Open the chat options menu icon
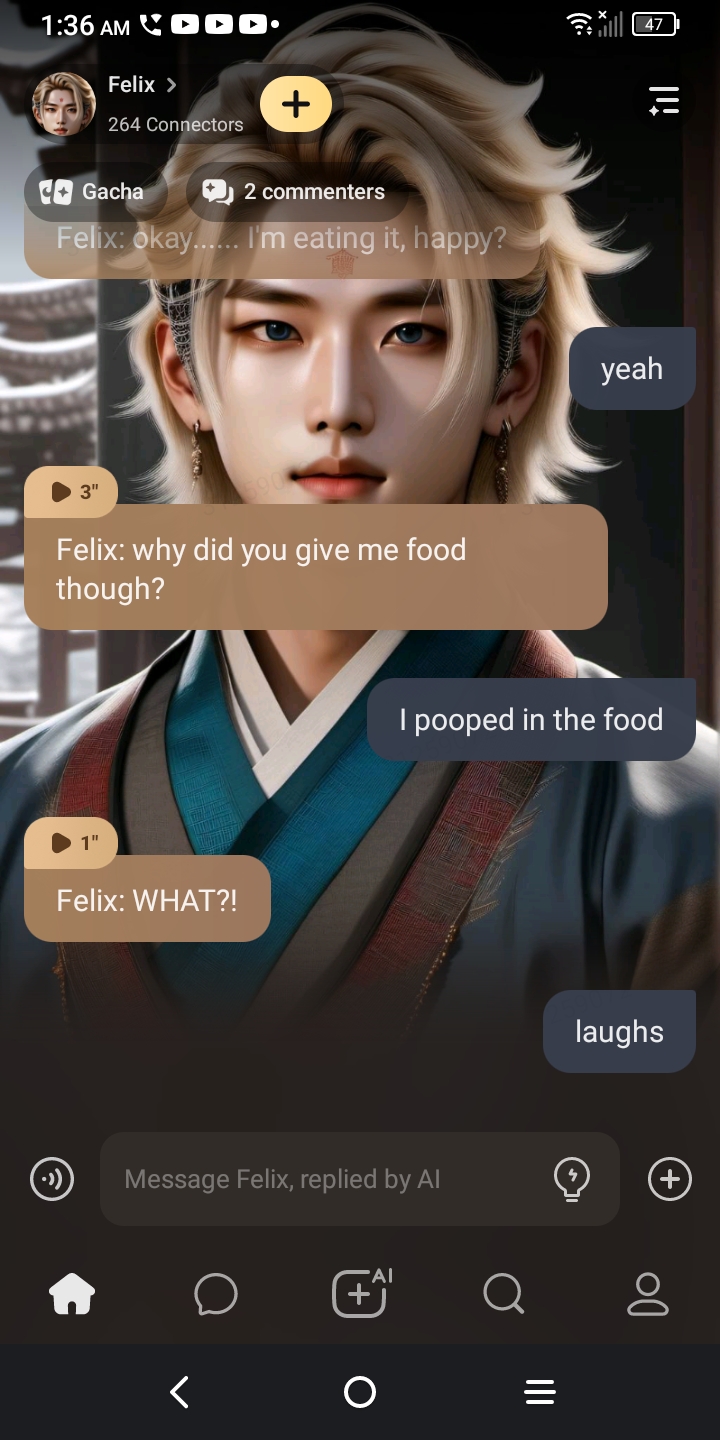The image size is (720, 1440). tap(664, 101)
